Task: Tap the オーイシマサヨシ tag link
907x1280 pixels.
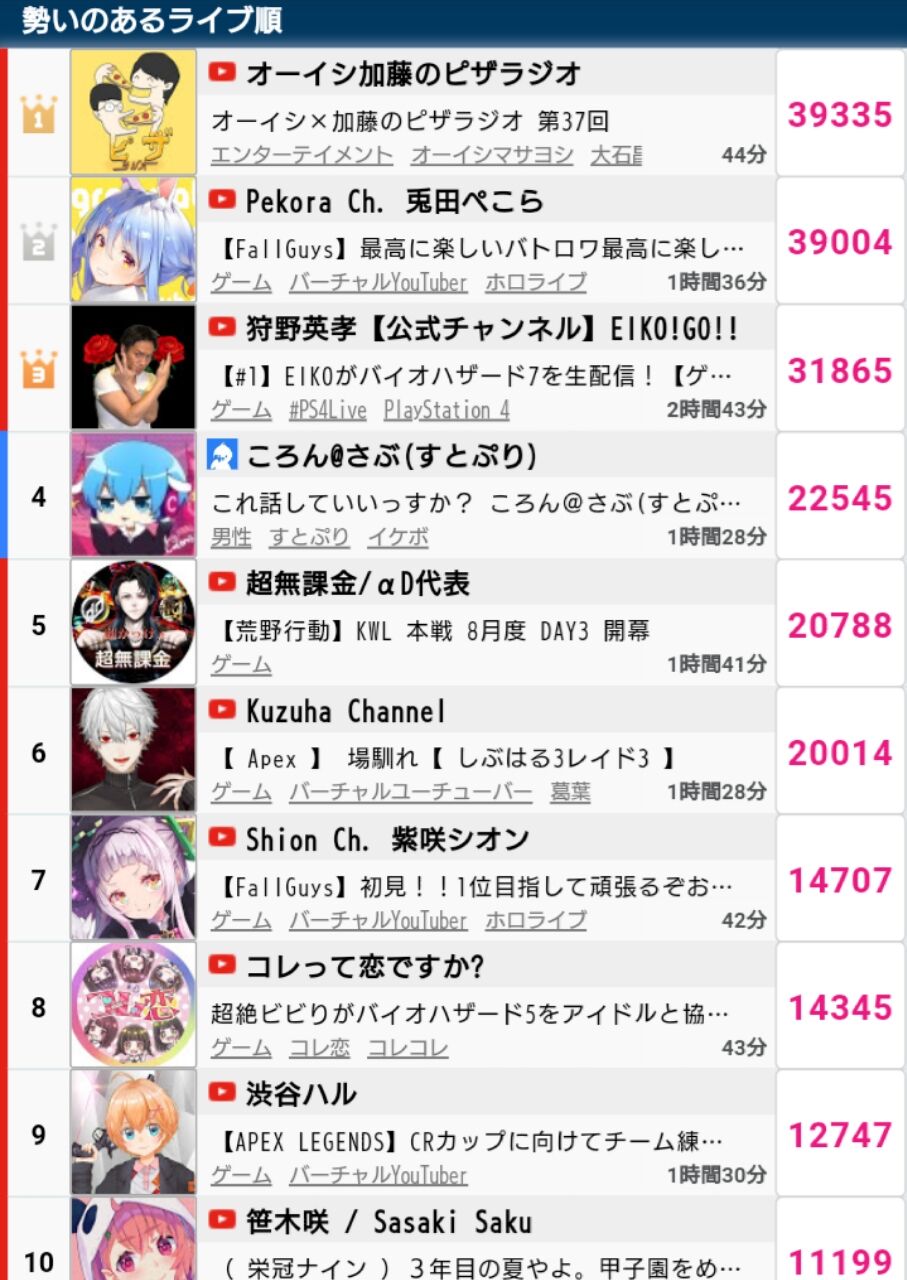Action: click(492, 155)
